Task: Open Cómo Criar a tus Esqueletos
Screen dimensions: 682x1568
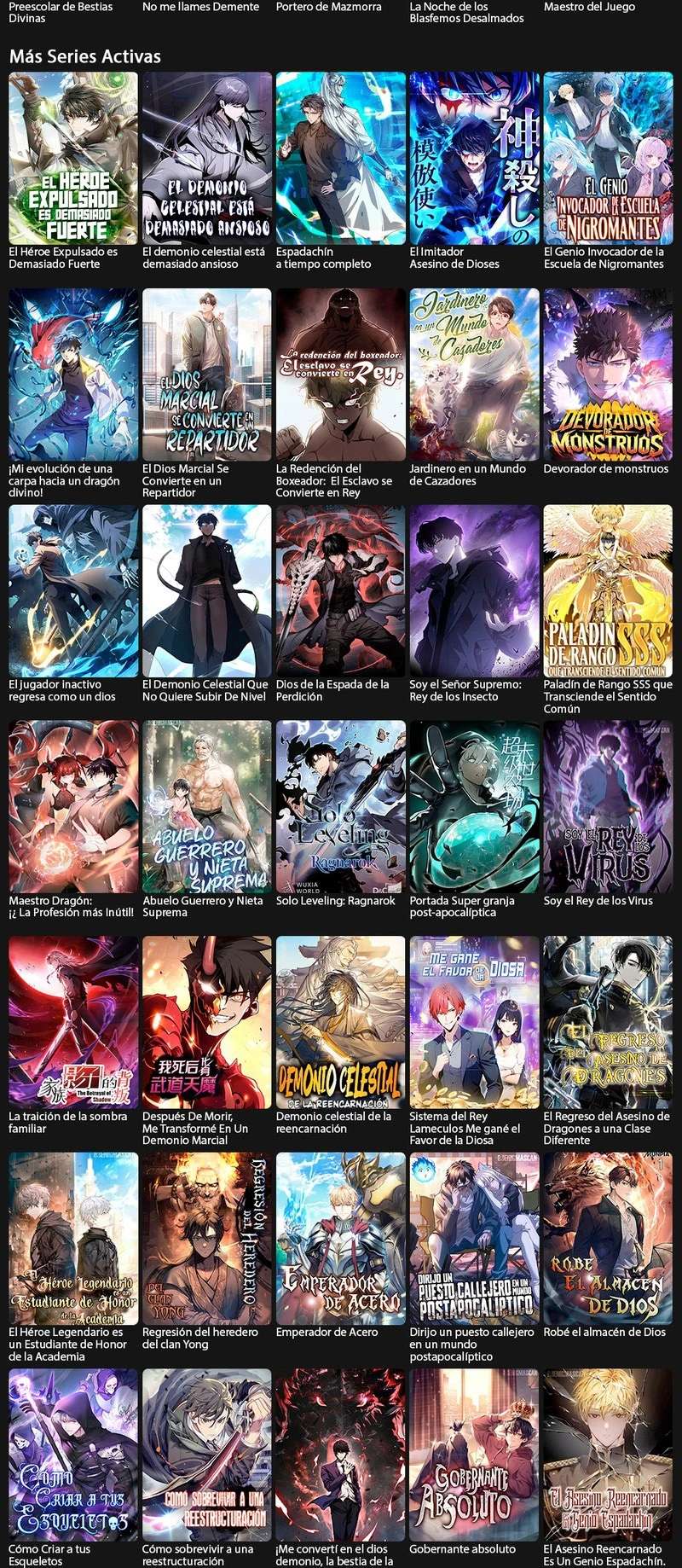Action: [x=72, y=1455]
